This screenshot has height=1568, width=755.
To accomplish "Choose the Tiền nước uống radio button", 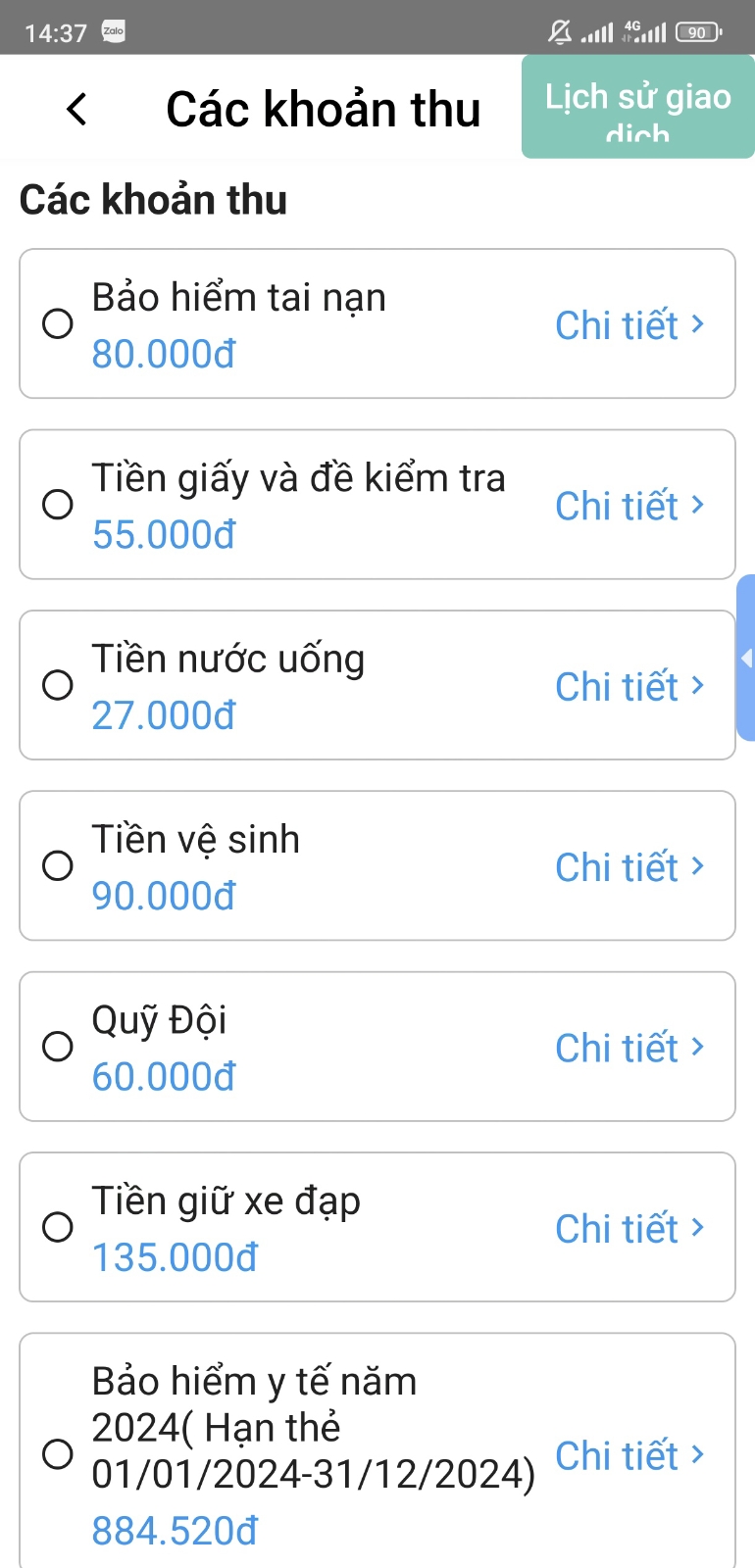I will click(58, 685).
